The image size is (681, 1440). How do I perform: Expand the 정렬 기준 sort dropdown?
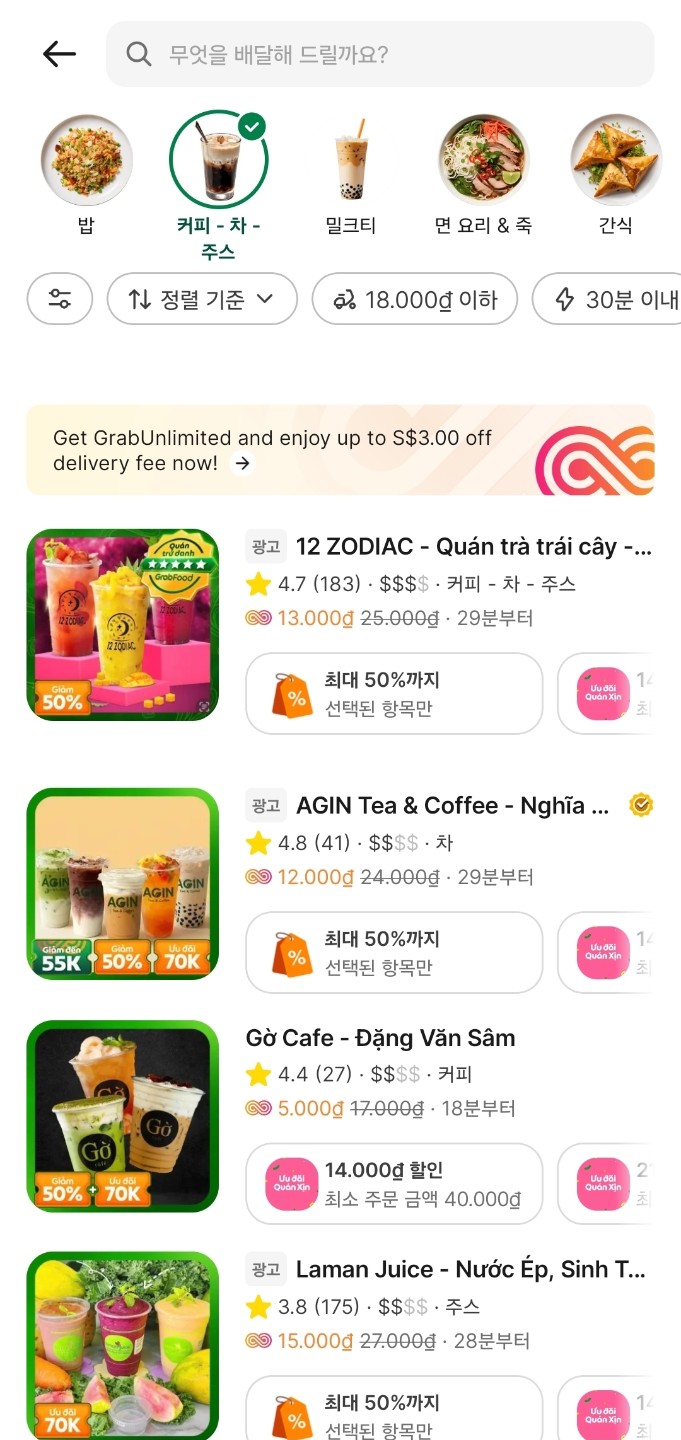[x=202, y=299]
